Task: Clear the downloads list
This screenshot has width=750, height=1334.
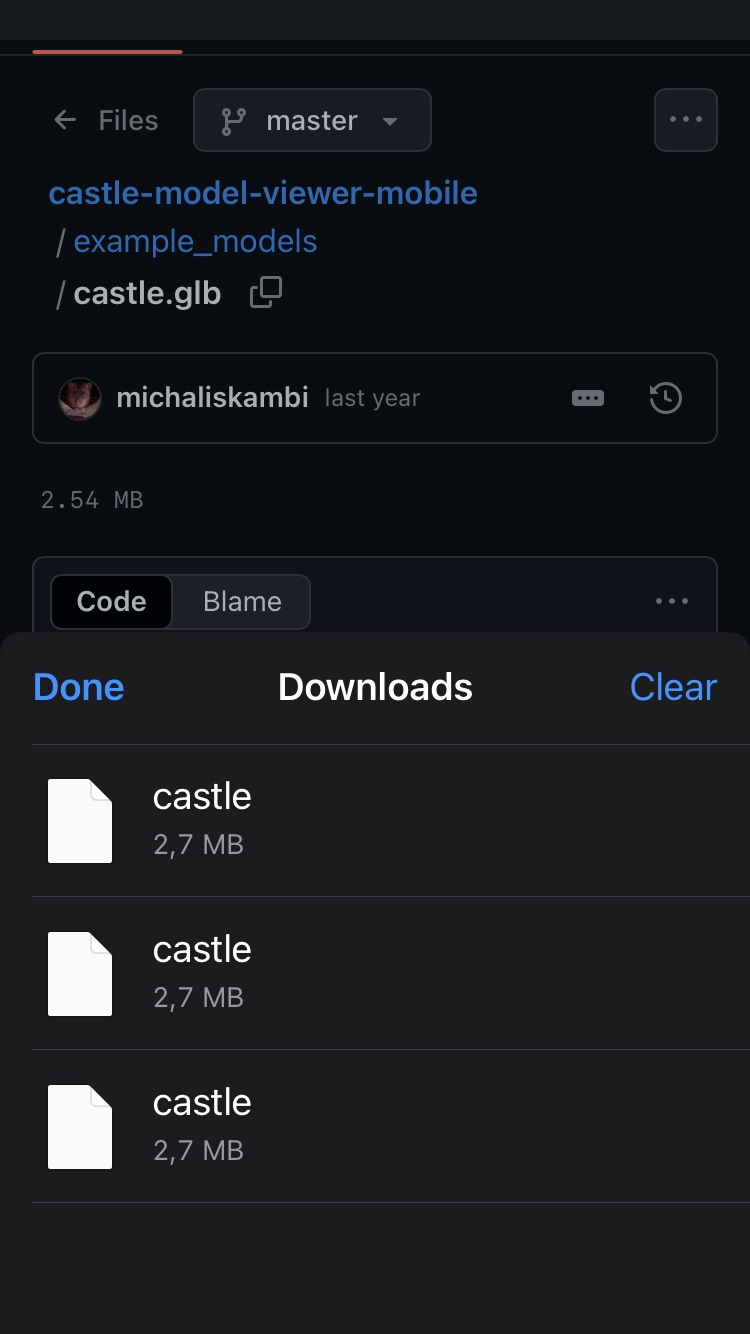Action: click(673, 687)
